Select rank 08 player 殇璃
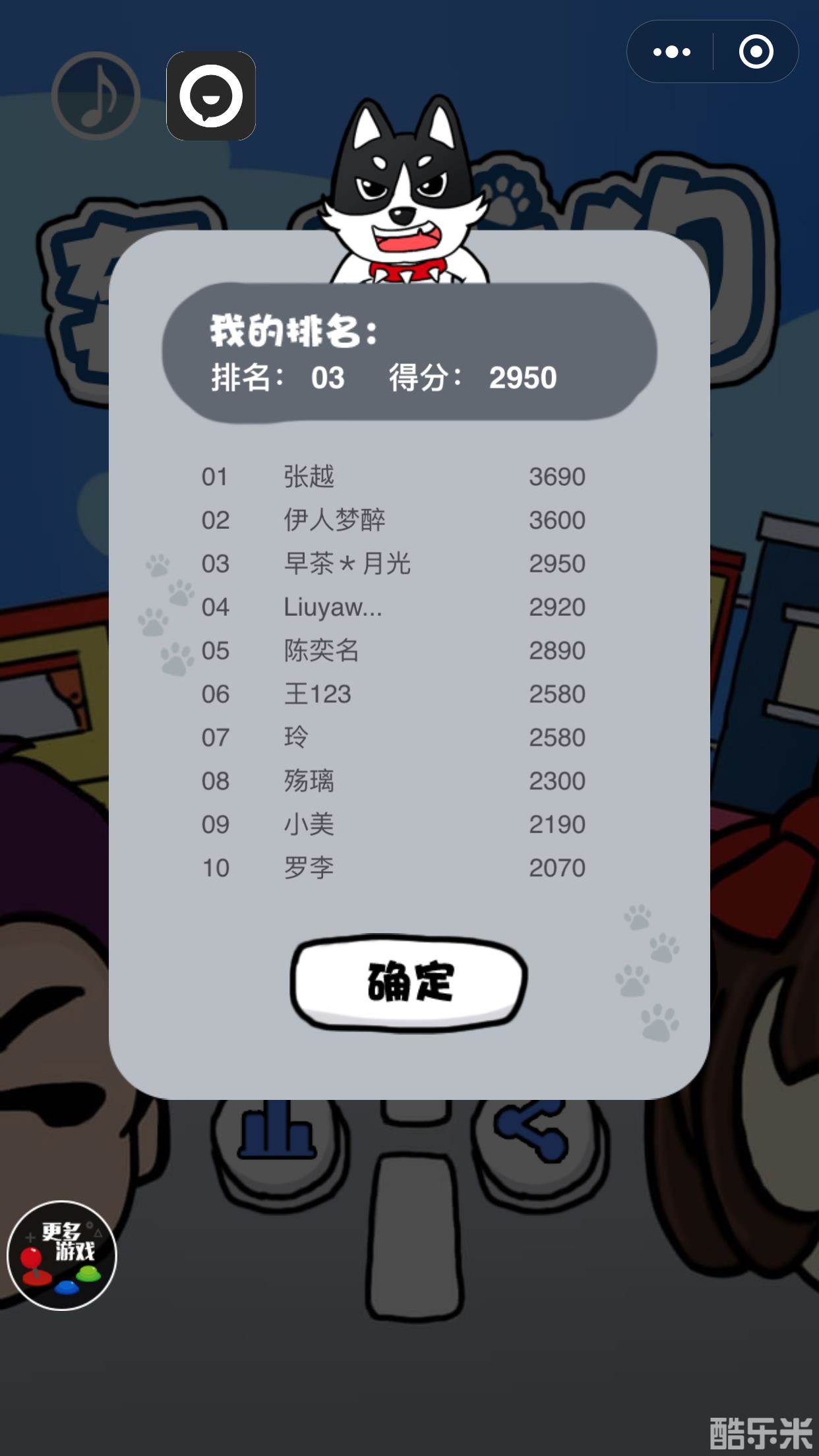The image size is (819, 1456). (x=310, y=781)
